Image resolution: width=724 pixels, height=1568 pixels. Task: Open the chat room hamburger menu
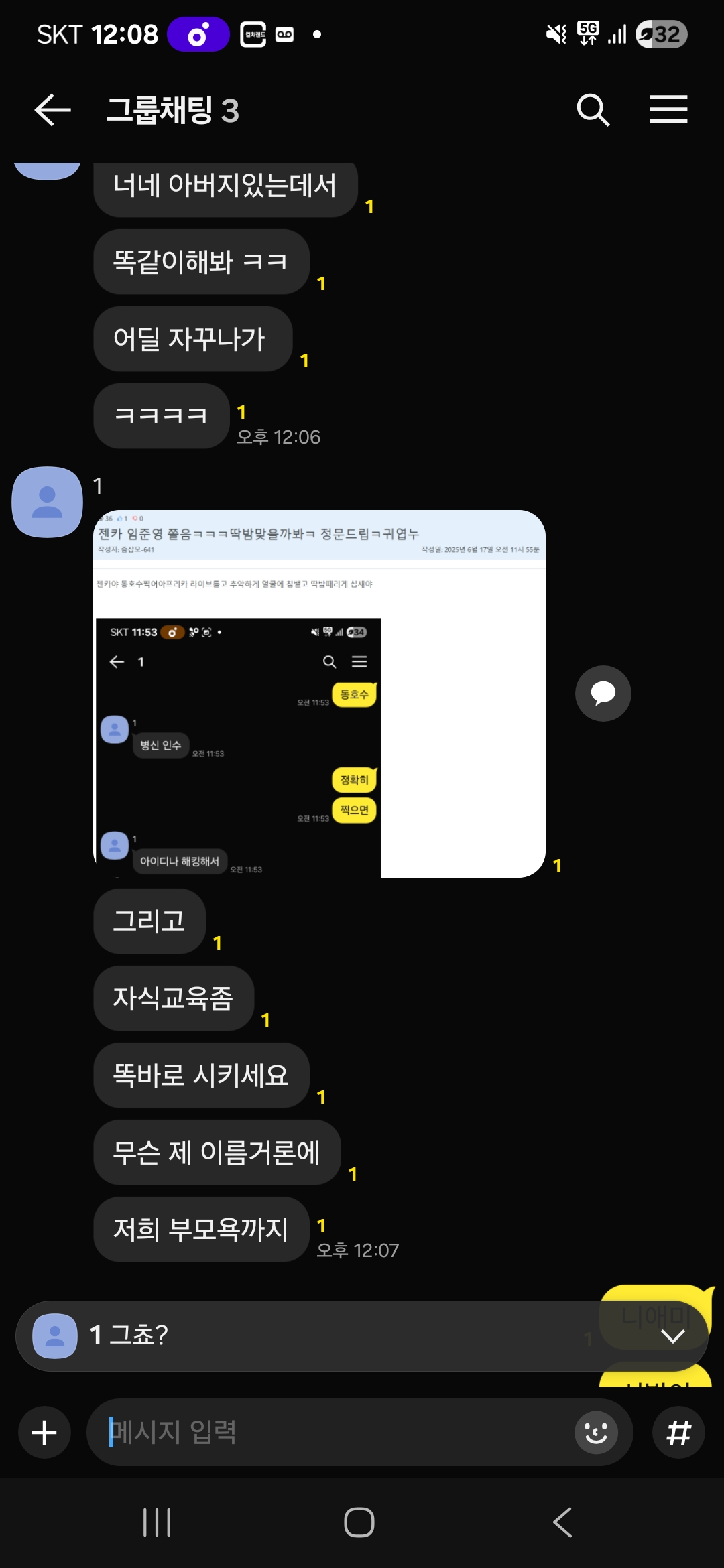point(668,110)
